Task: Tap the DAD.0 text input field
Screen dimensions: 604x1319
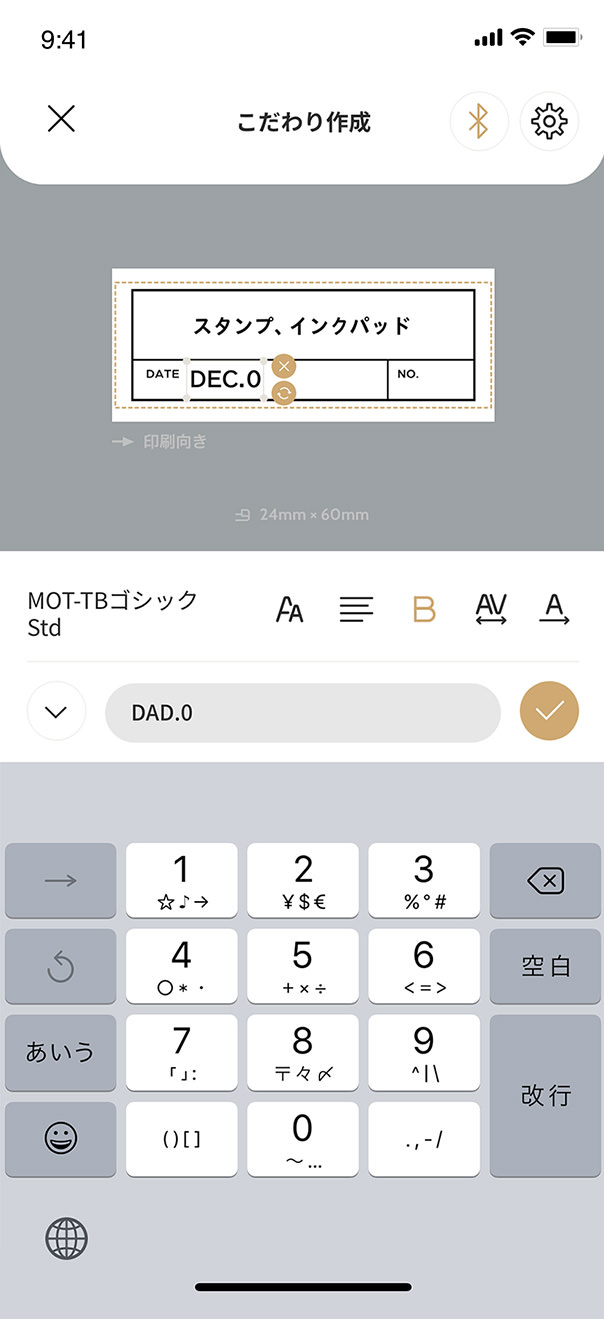Action: [302, 712]
